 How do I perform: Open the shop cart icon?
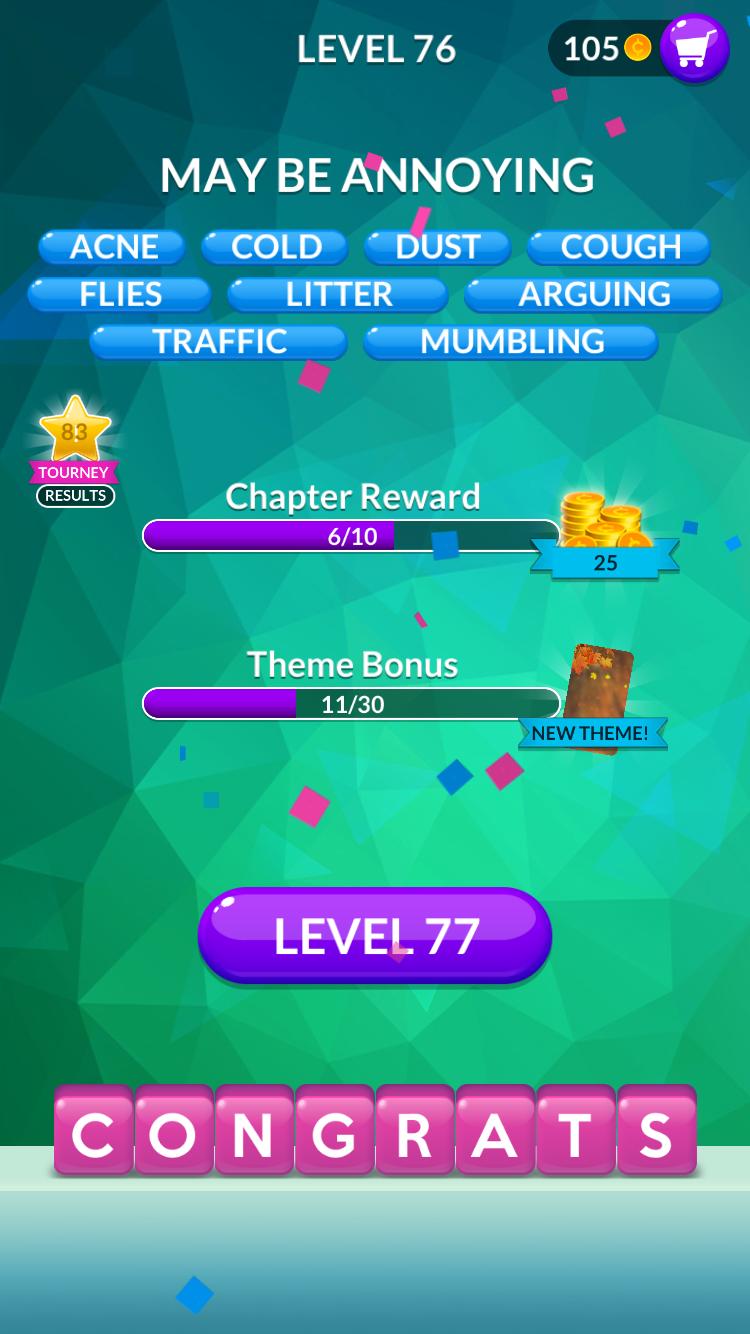tap(694, 48)
